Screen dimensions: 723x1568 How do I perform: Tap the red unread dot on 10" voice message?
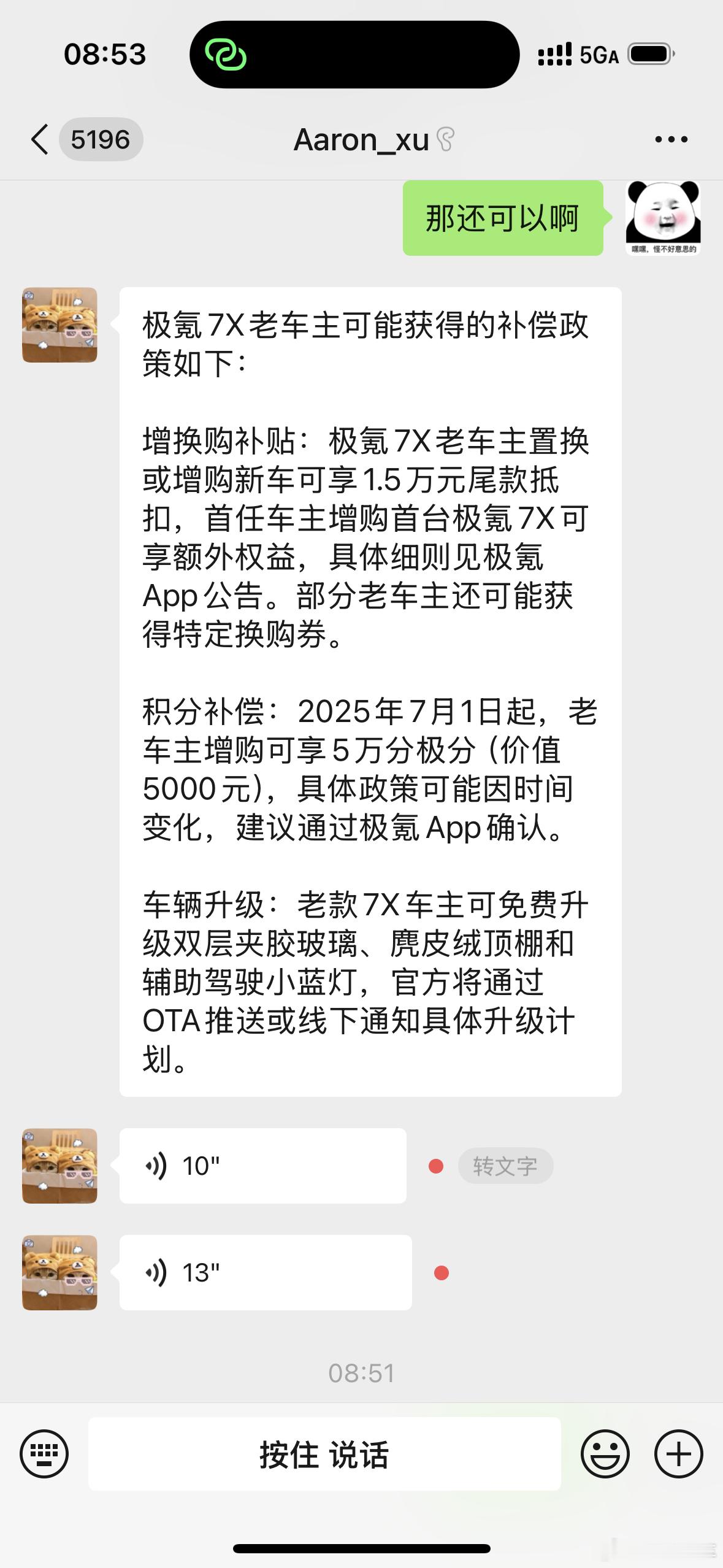pos(435,1165)
